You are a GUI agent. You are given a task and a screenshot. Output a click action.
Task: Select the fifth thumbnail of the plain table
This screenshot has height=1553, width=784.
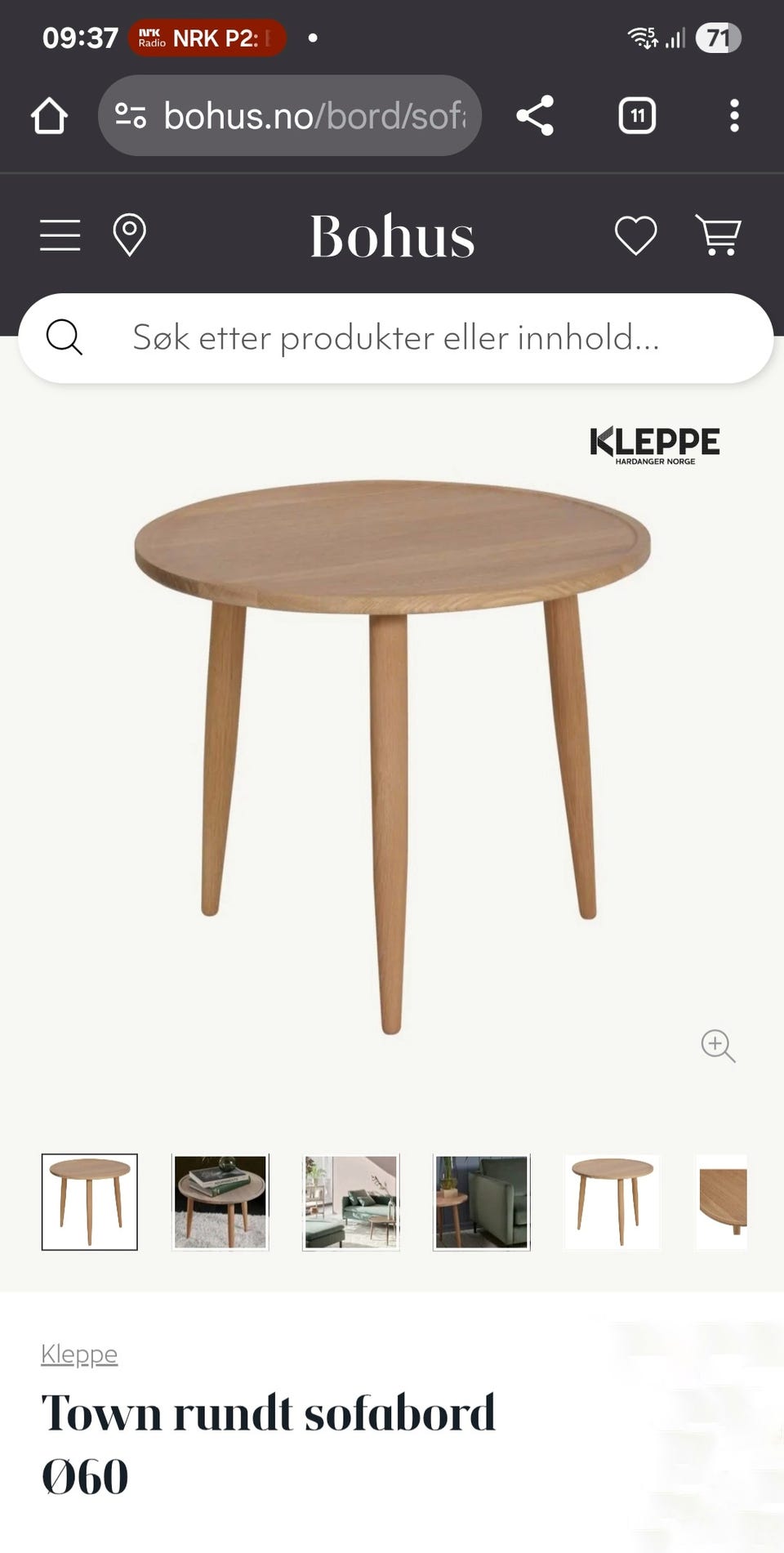tap(612, 1202)
